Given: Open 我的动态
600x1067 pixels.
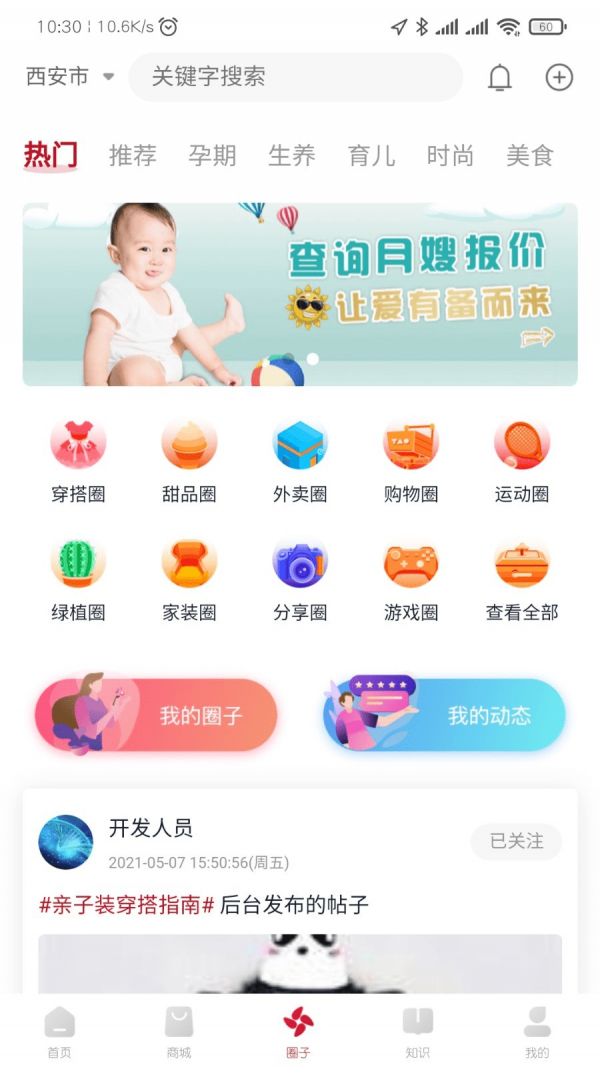Looking at the screenshot, I should 444,716.
